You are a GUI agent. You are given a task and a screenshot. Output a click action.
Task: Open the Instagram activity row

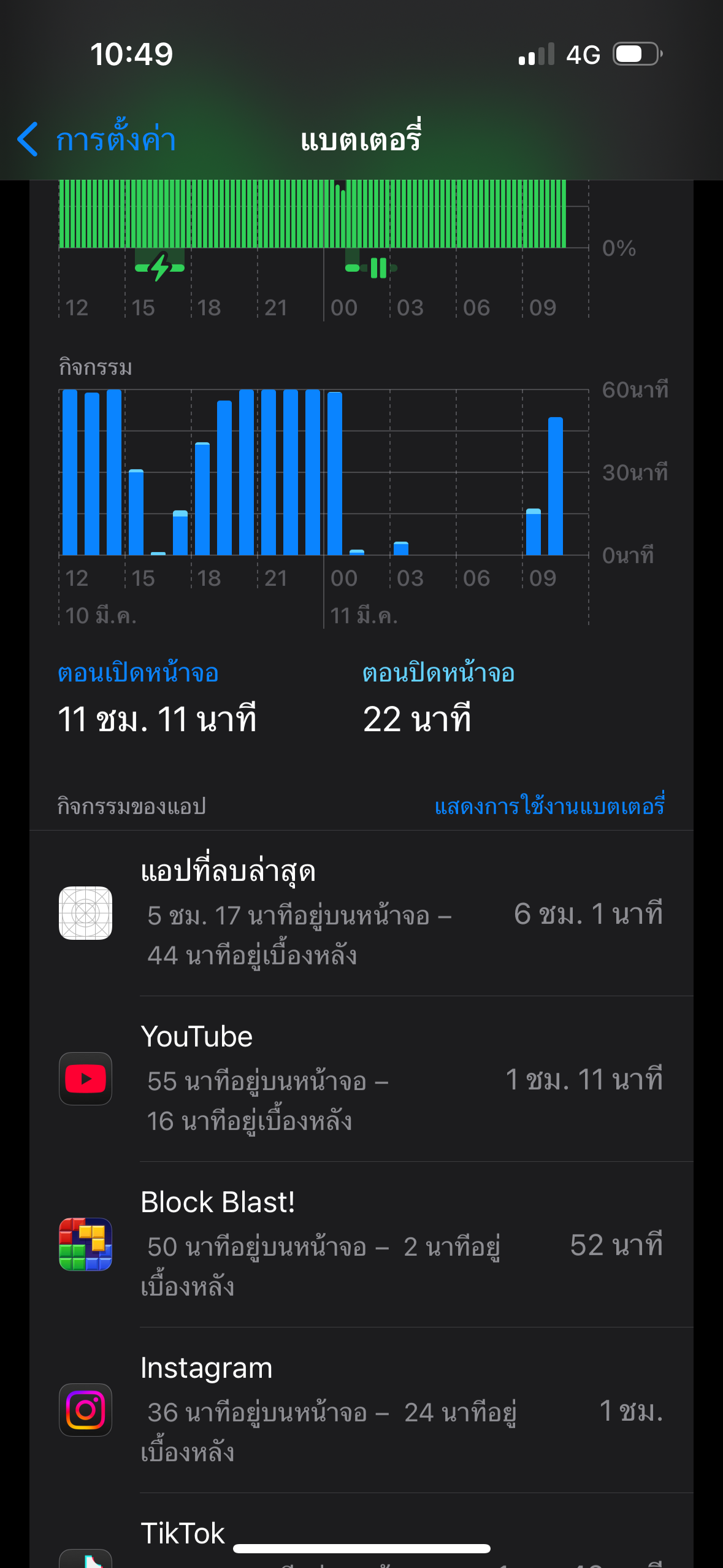(361, 1410)
